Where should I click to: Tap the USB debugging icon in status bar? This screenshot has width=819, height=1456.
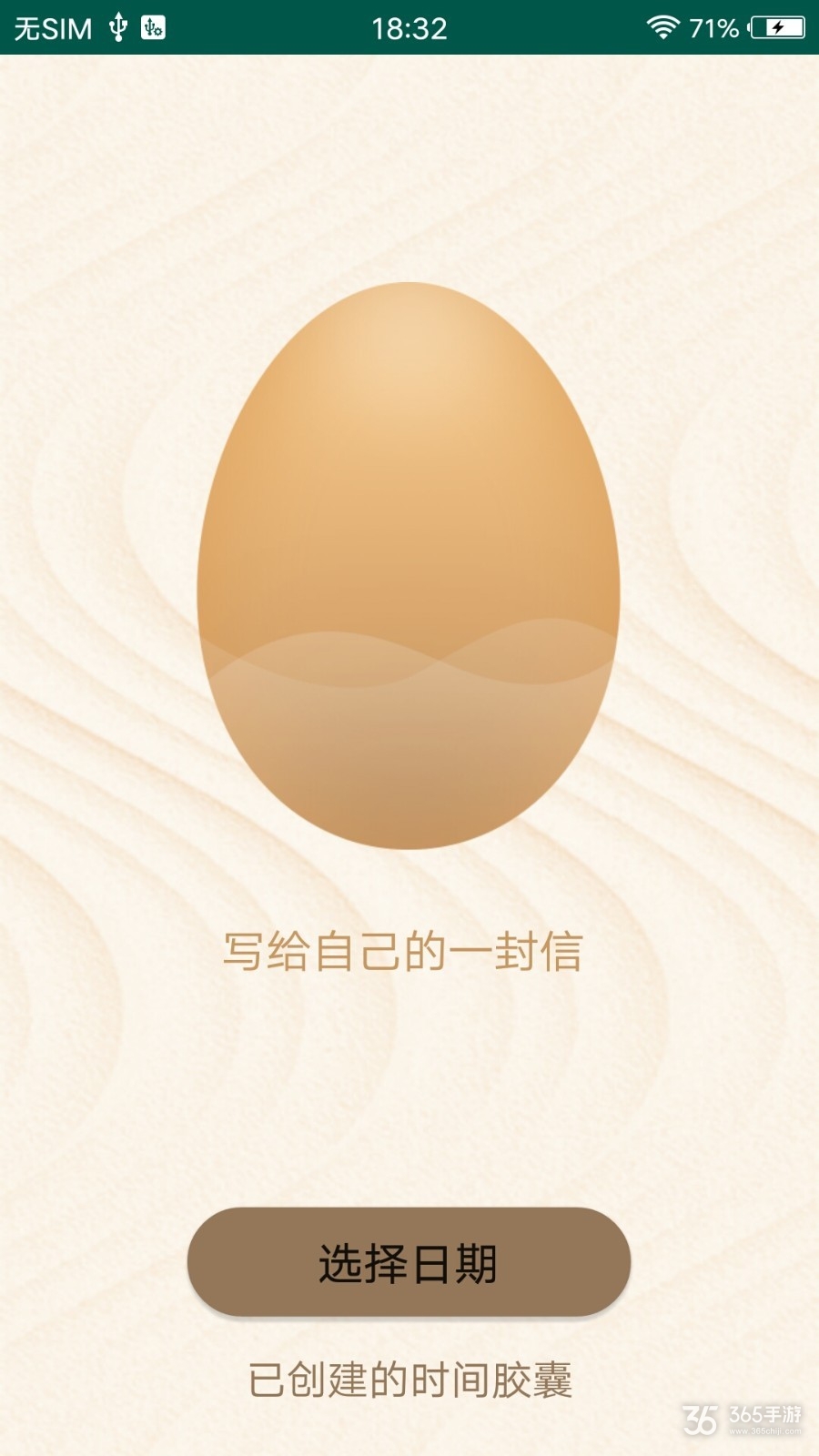coord(153,27)
